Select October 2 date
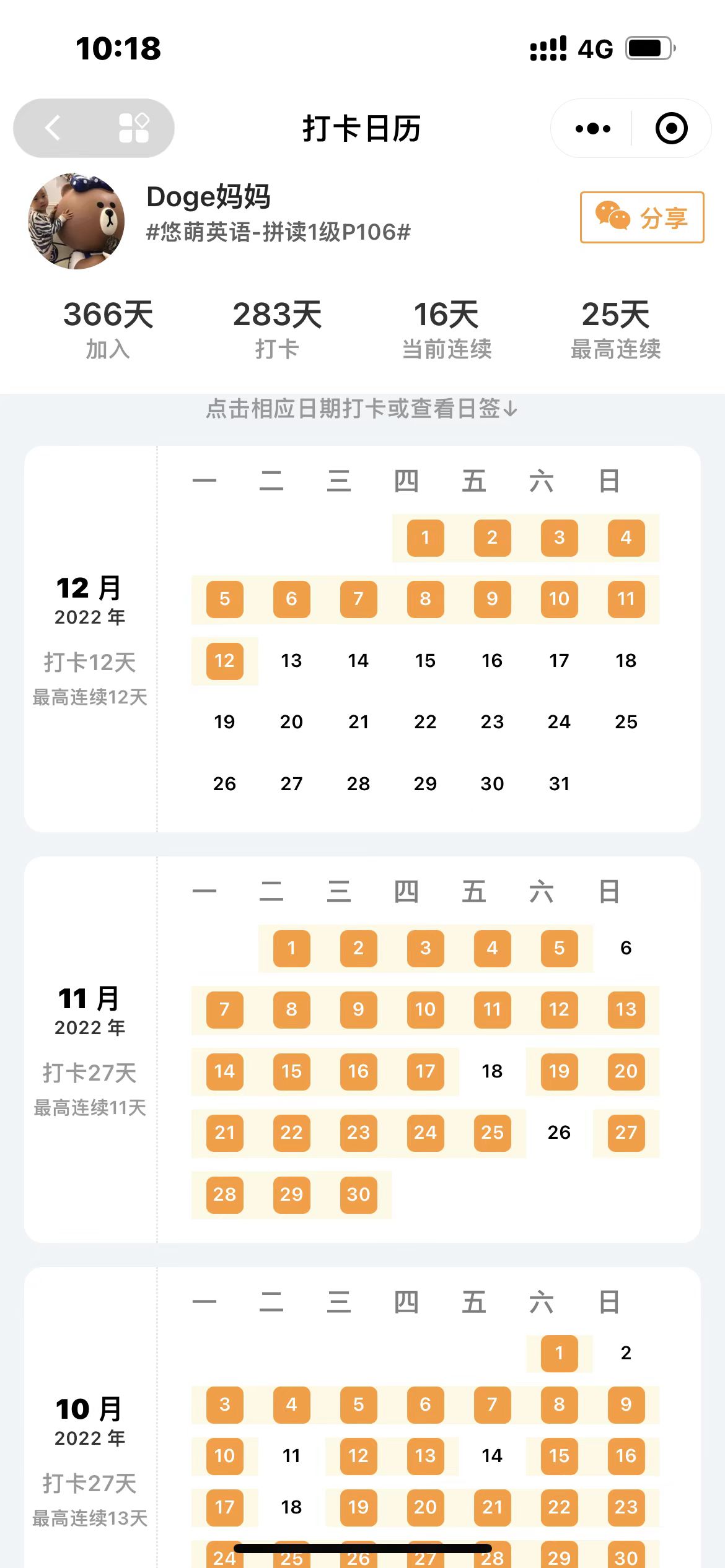Viewport: 725px width, 1568px height. (x=626, y=1353)
